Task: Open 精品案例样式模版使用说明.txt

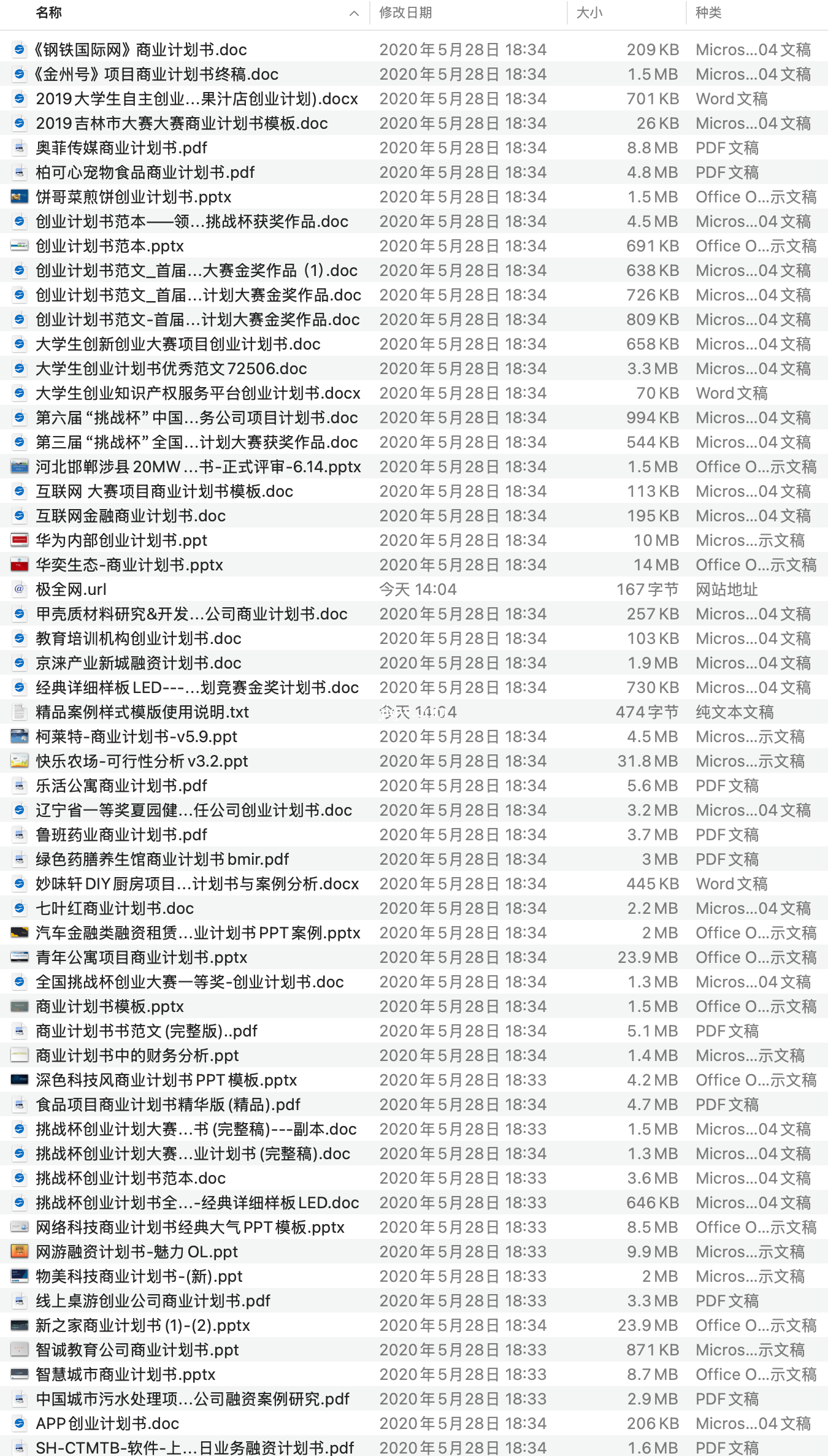Action: 142,712
